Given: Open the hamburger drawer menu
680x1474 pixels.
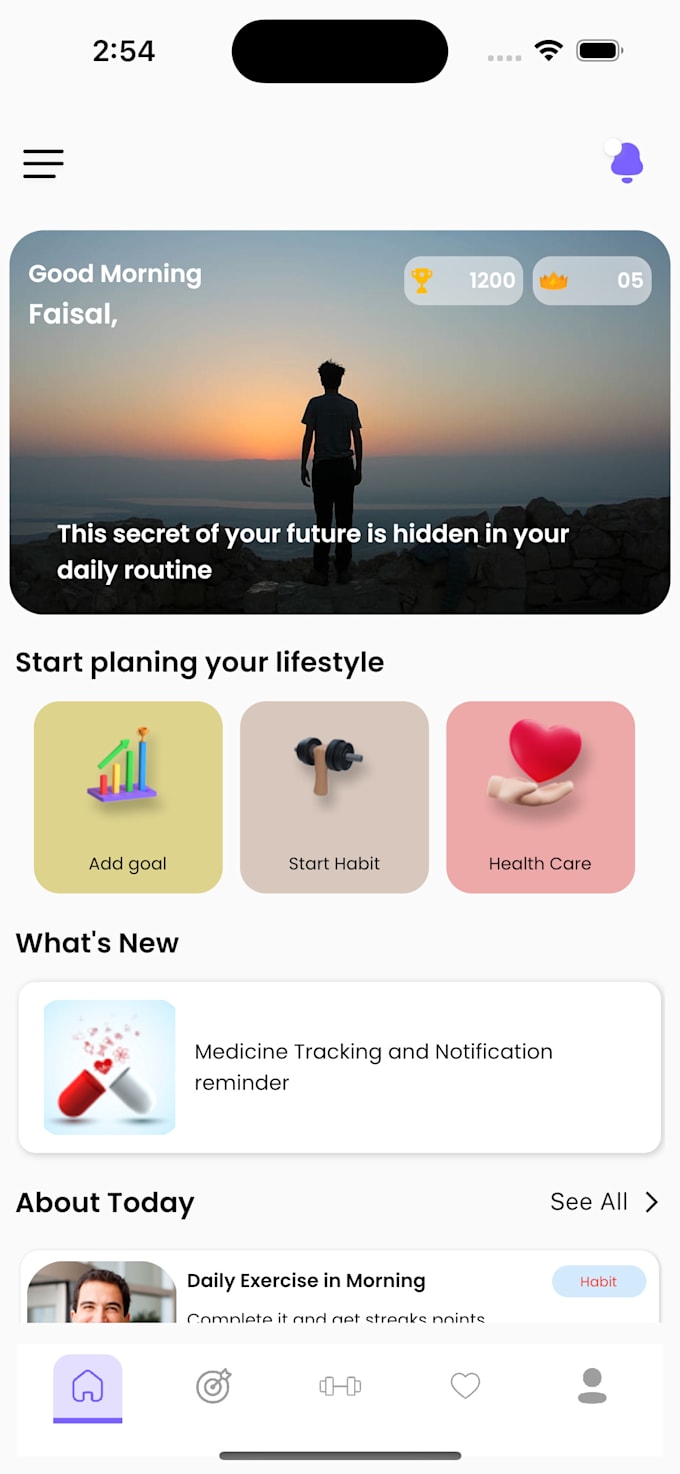Looking at the screenshot, I should click(x=44, y=164).
